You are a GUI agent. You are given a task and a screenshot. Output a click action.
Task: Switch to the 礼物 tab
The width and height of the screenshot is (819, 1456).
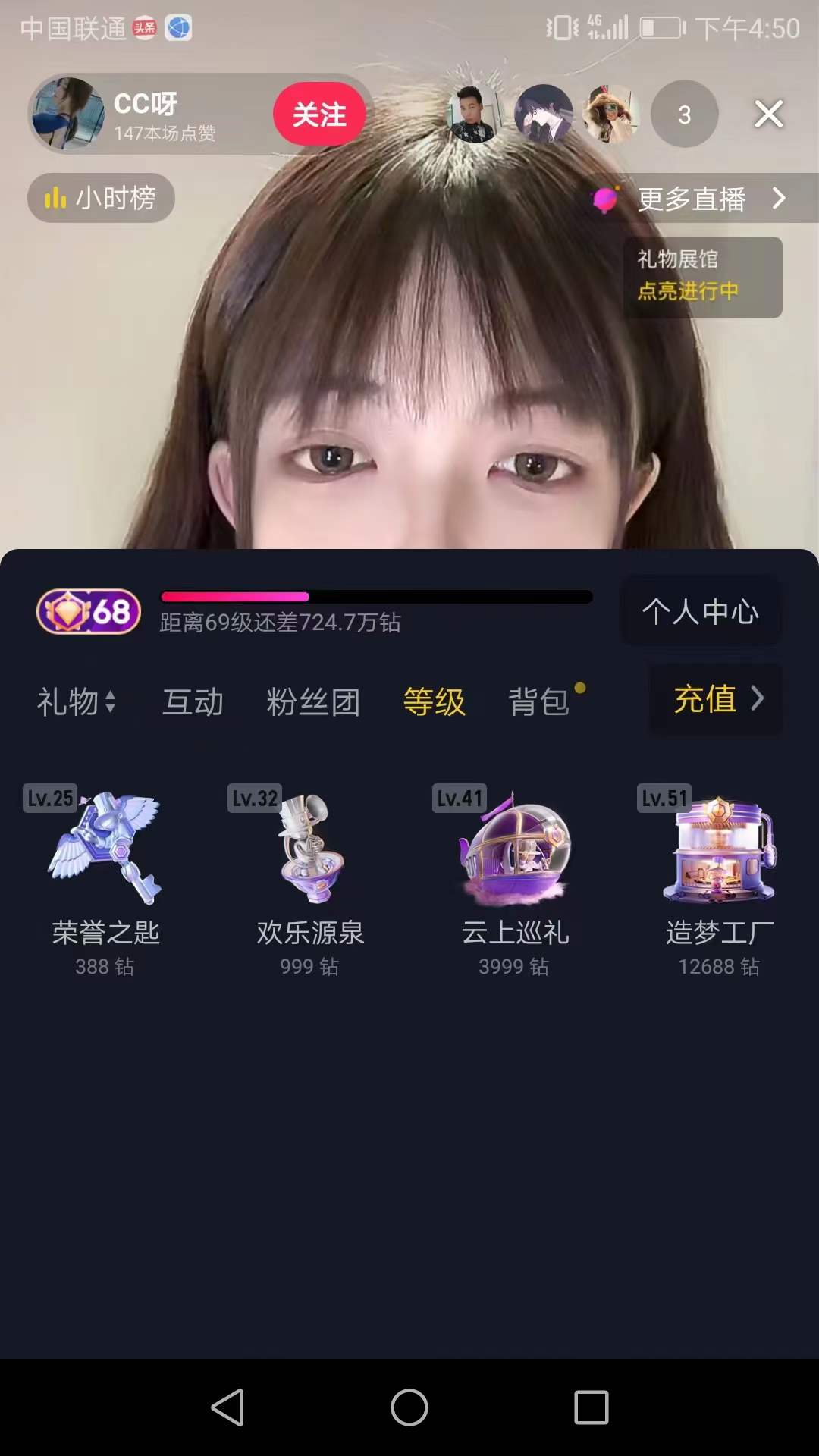(76, 701)
